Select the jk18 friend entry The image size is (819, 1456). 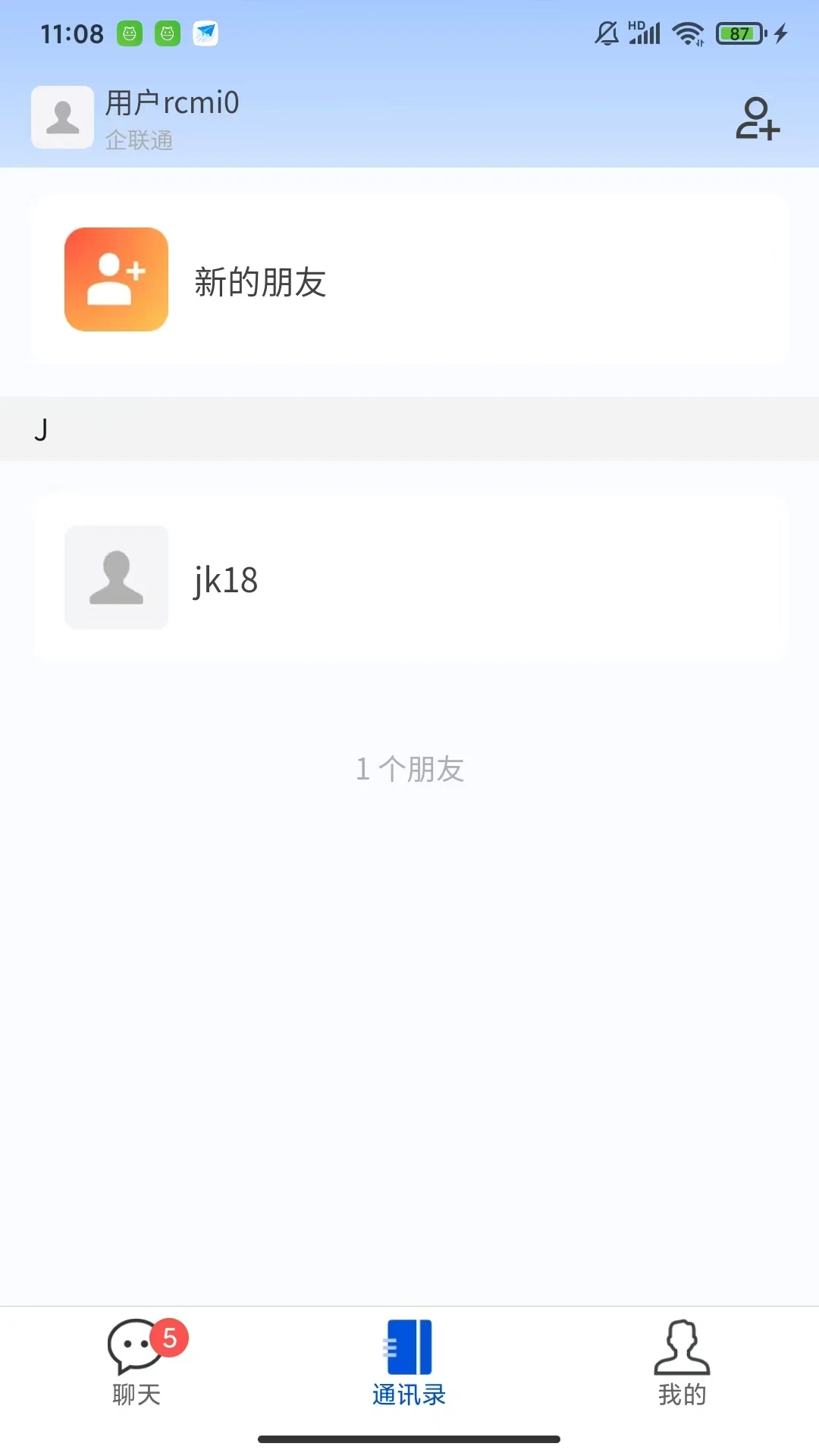[409, 577]
